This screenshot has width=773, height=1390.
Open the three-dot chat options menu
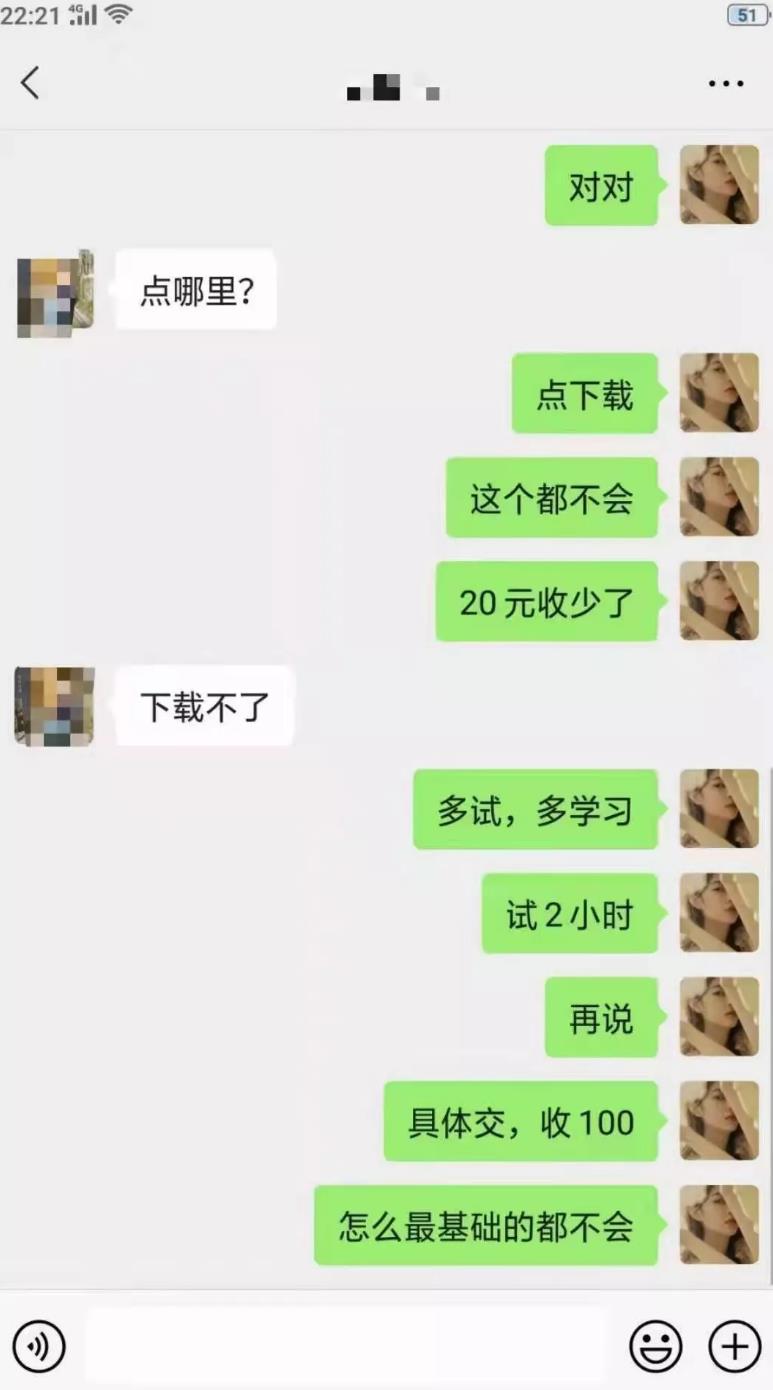726,84
